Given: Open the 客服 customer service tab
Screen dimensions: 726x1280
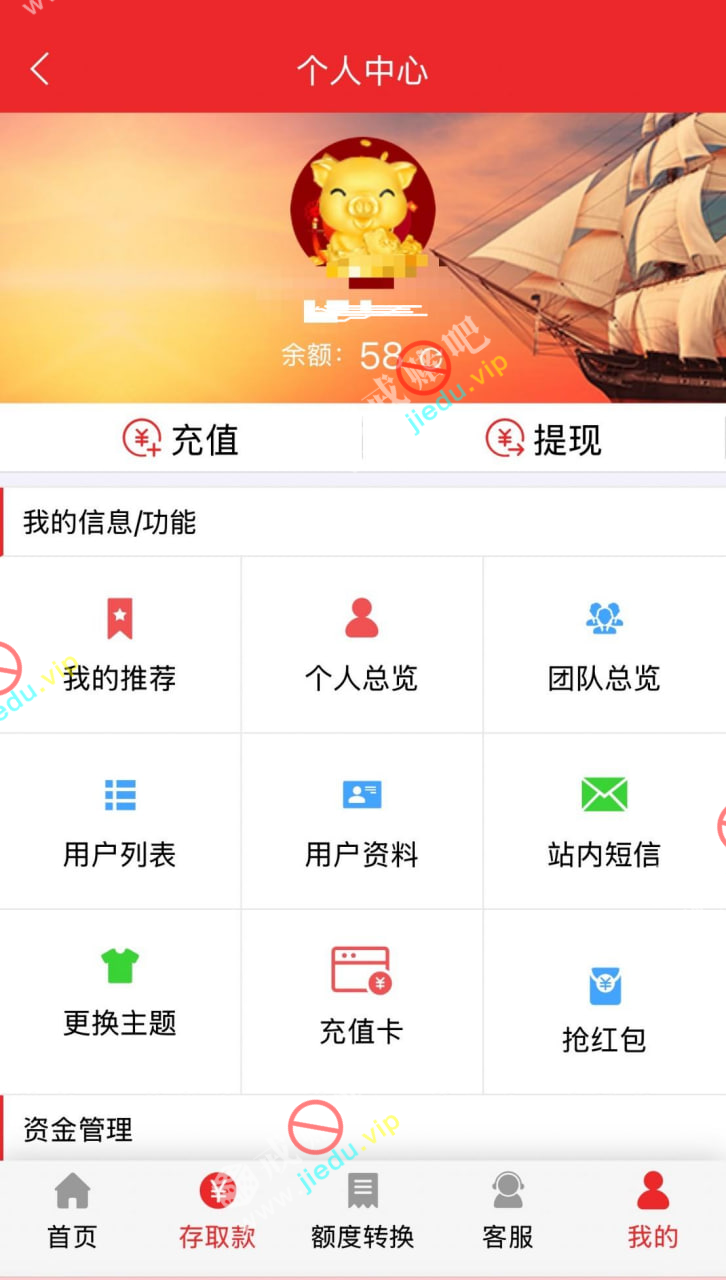Looking at the screenshot, I should click(x=508, y=1210).
